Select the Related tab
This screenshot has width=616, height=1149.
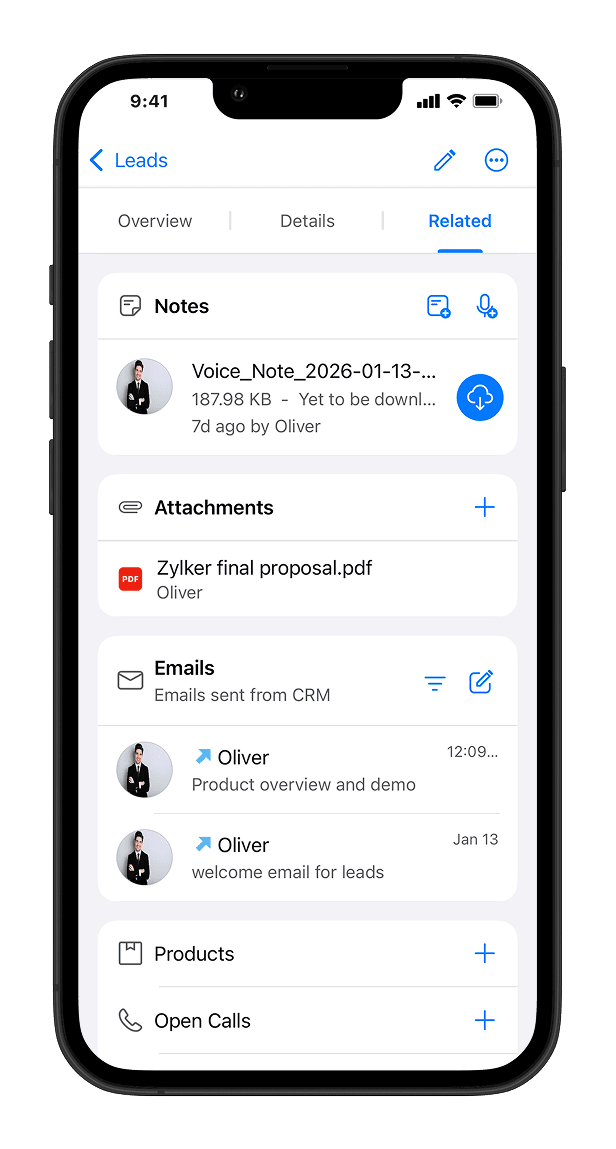[460, 221]
